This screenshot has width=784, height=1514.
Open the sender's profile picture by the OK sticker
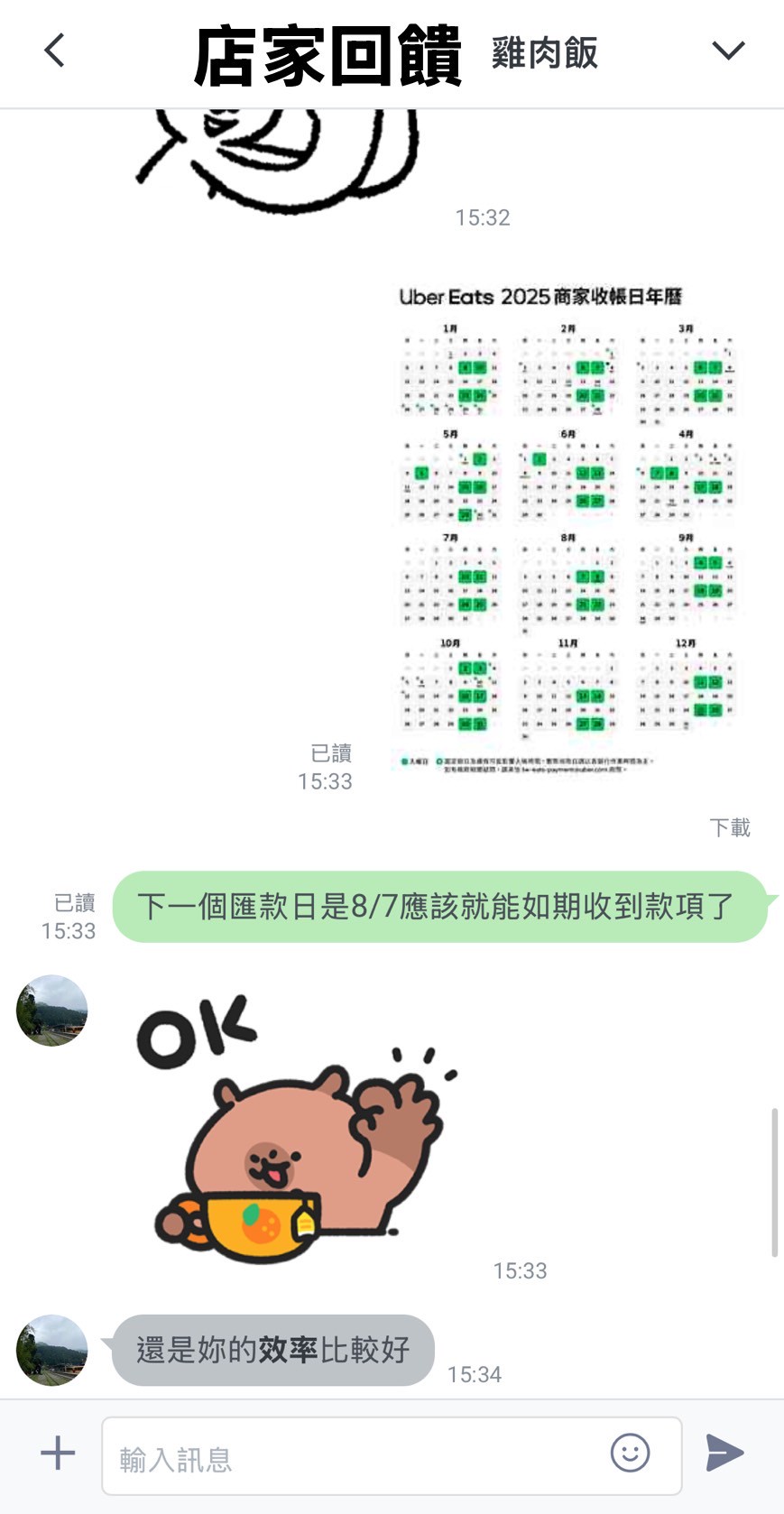[51, 1011]
